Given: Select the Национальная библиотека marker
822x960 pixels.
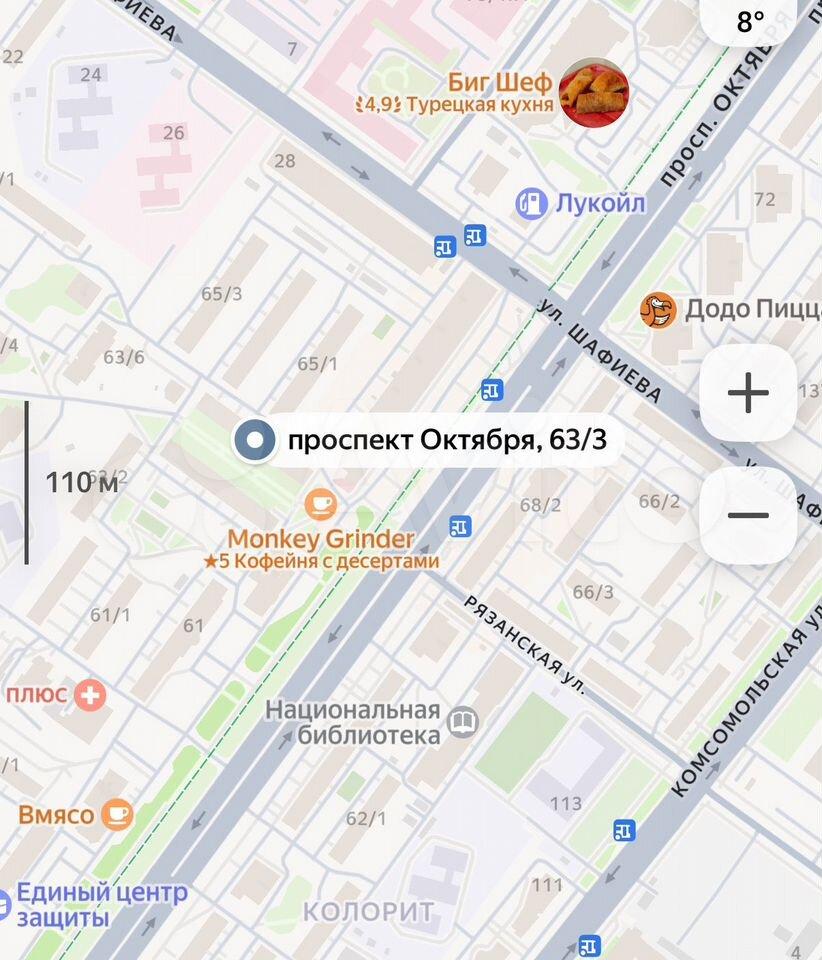Looking at the screenshot, I should [x=462, y=722].
